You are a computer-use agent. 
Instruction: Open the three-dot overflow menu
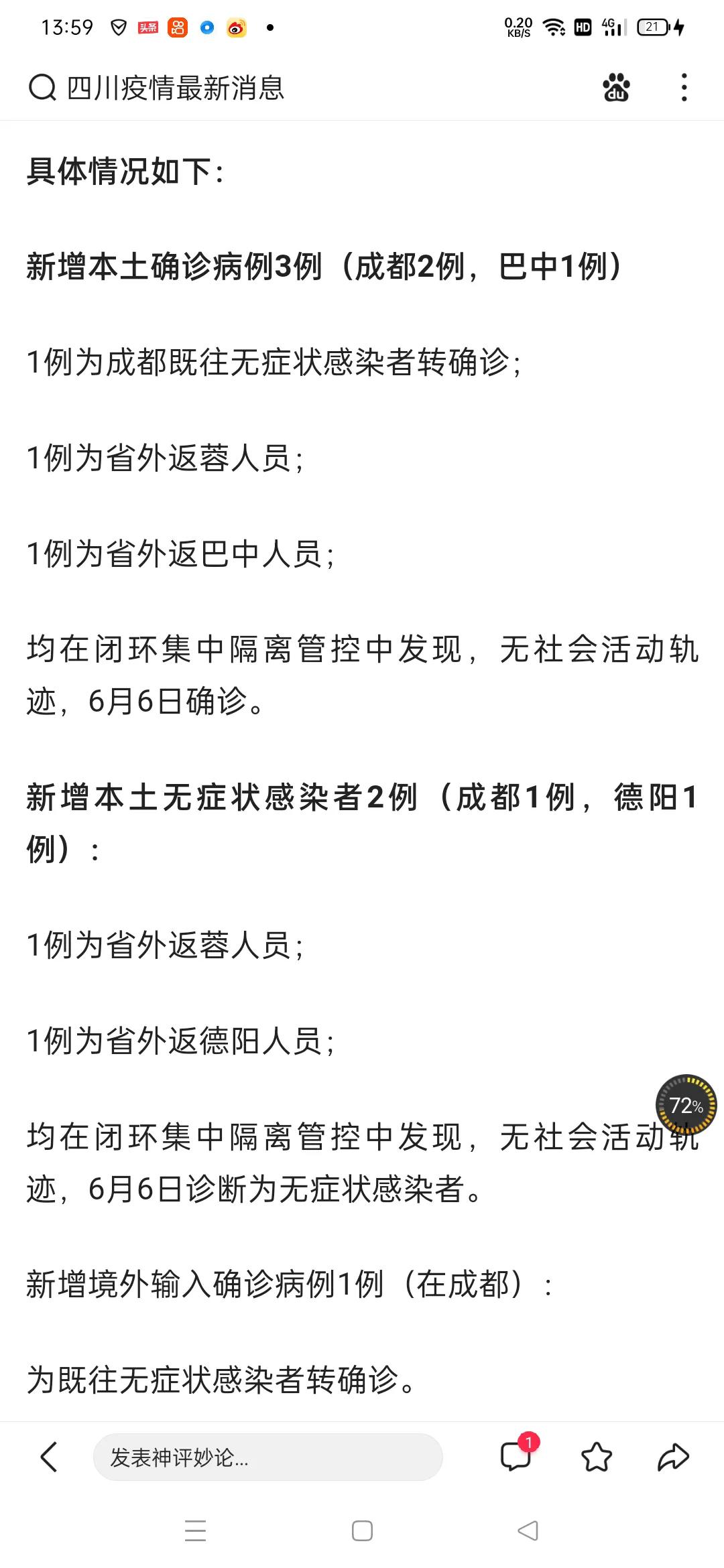click(x=684, y=88)
